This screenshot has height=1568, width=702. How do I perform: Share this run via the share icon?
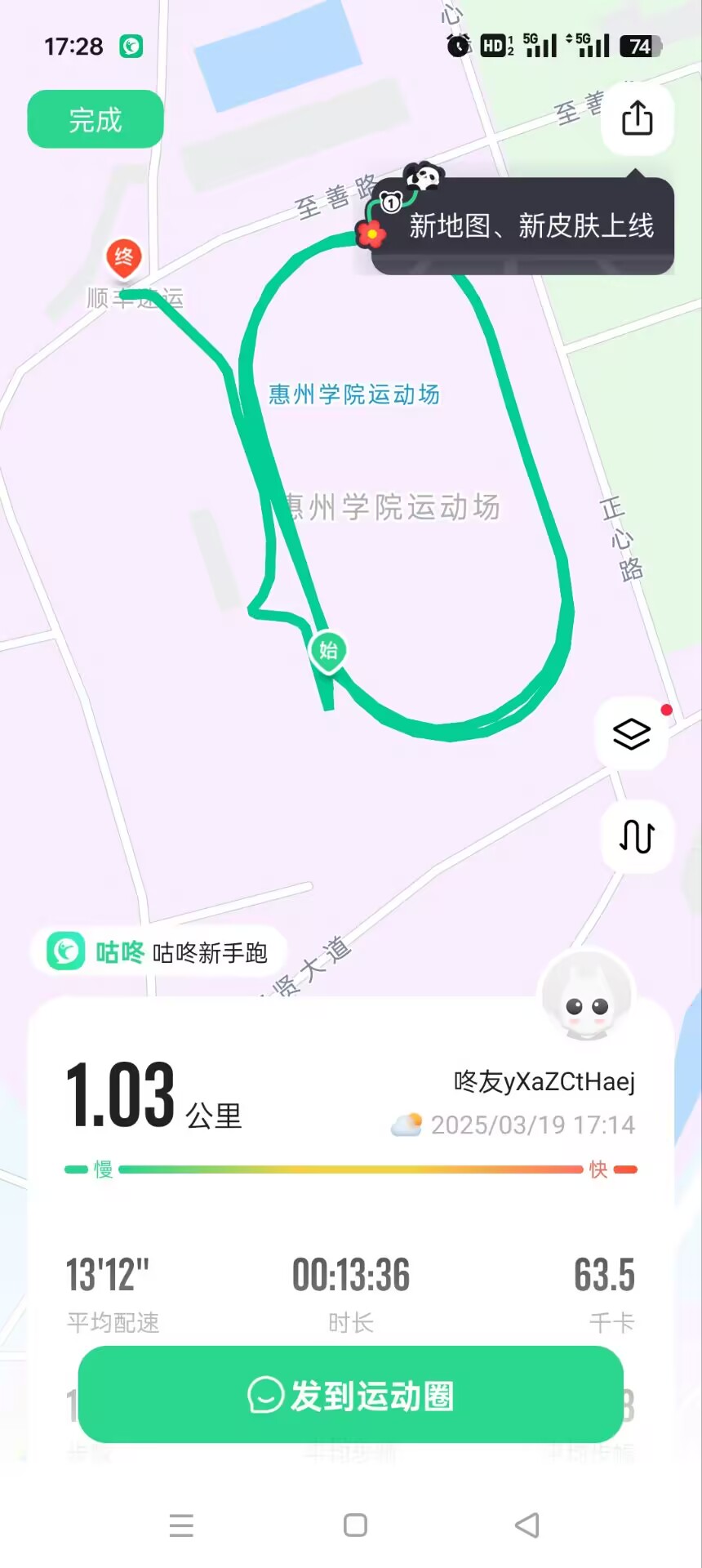(637, 118)
